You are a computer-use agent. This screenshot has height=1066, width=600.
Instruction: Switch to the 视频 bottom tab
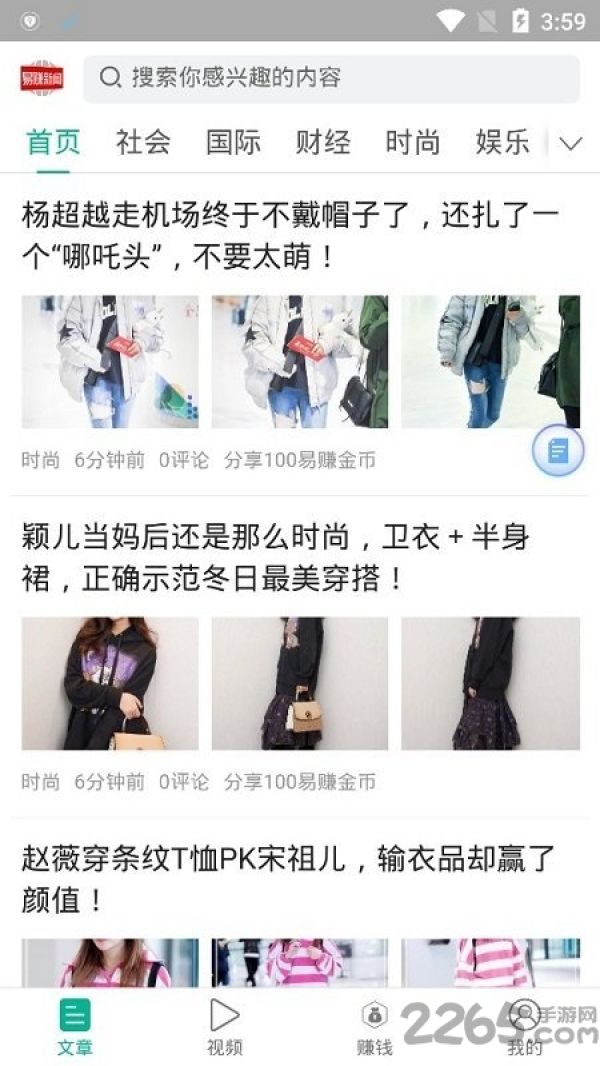tap(225, 1027)
